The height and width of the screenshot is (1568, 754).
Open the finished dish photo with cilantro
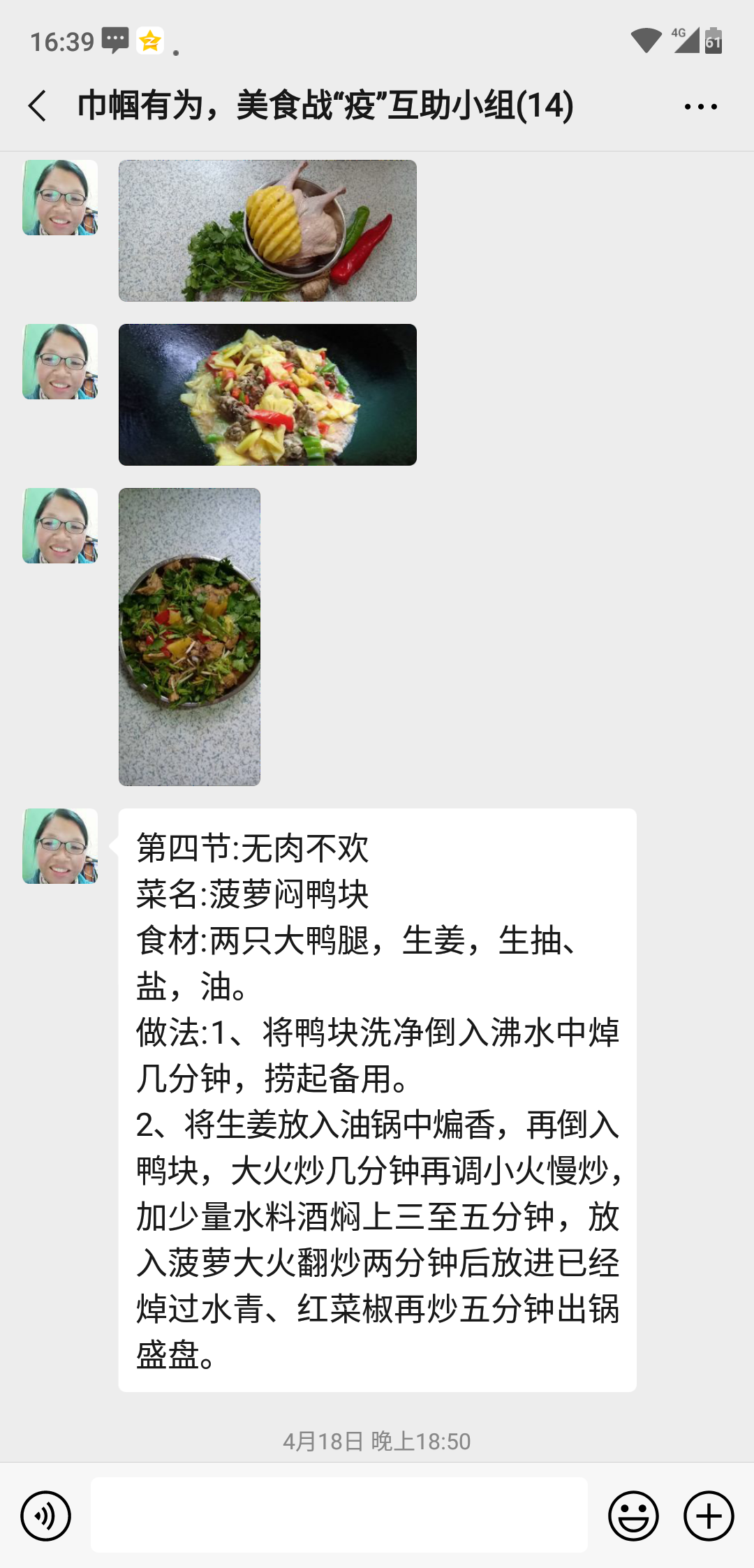click(189, 637)
